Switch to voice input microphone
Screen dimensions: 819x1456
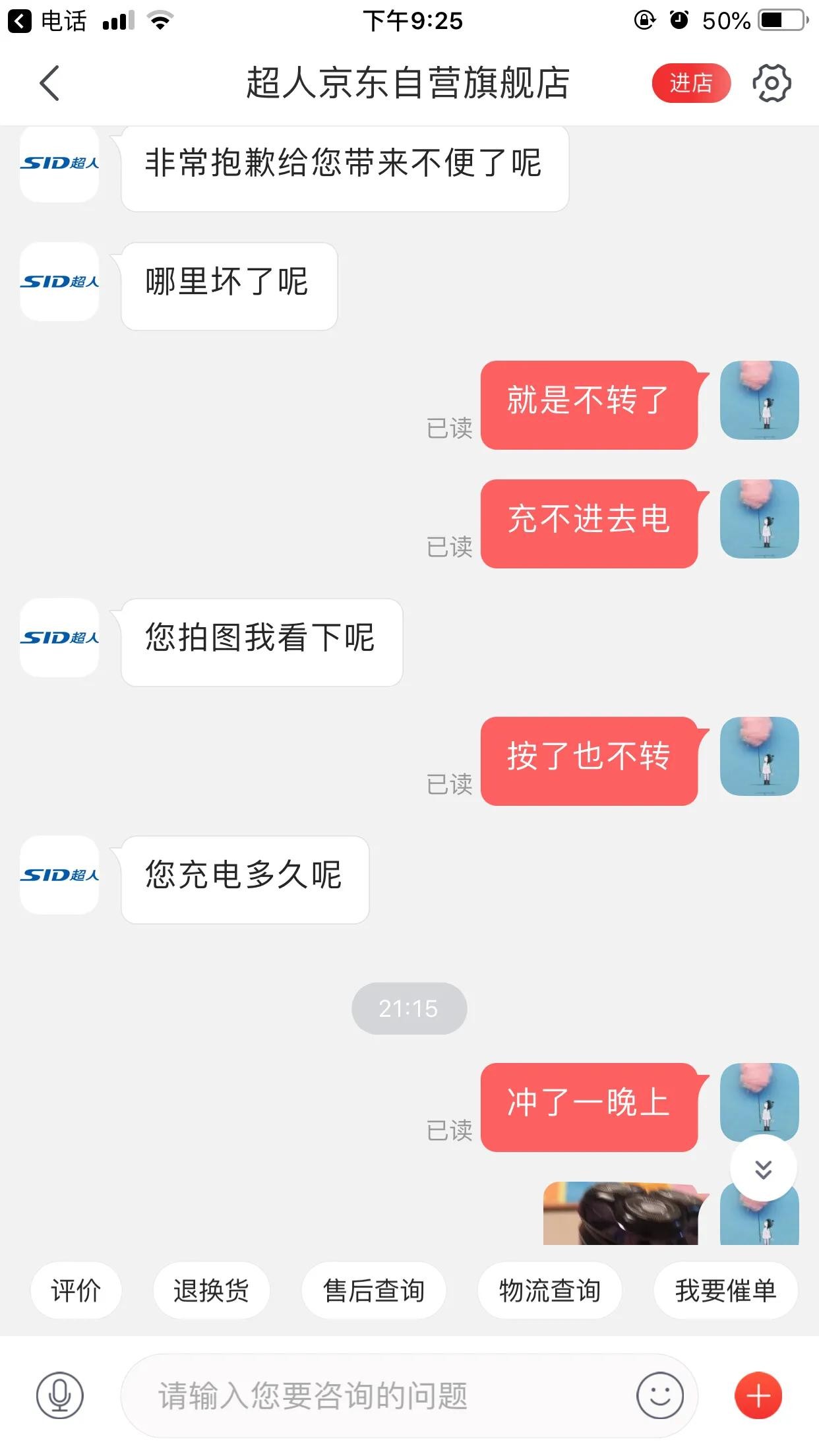tap(60, 1395)
